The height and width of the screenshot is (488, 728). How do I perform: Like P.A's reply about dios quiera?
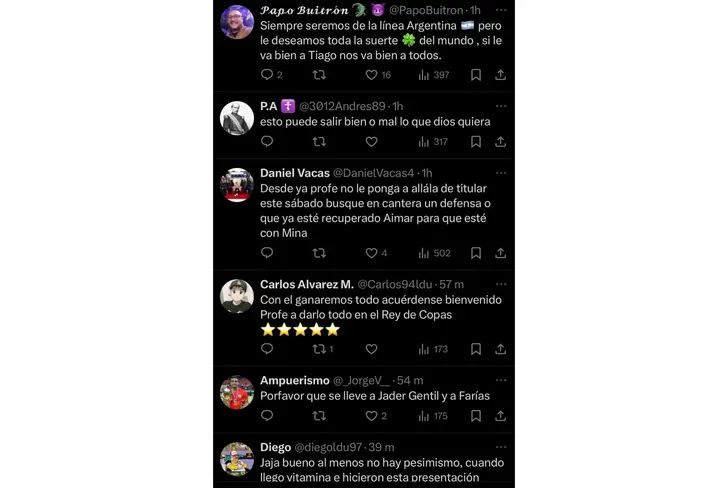coord(371,142)
